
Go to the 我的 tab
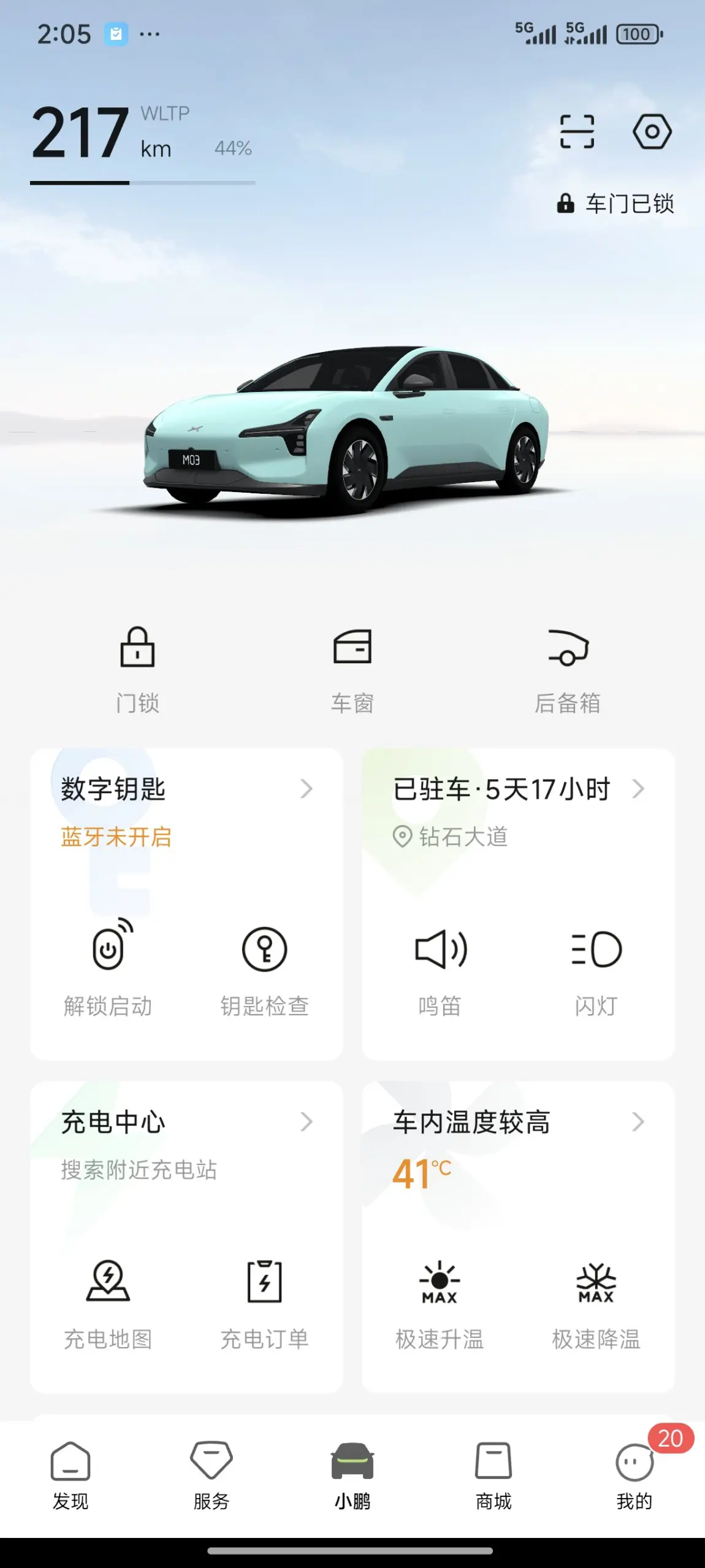point(634,1475)
